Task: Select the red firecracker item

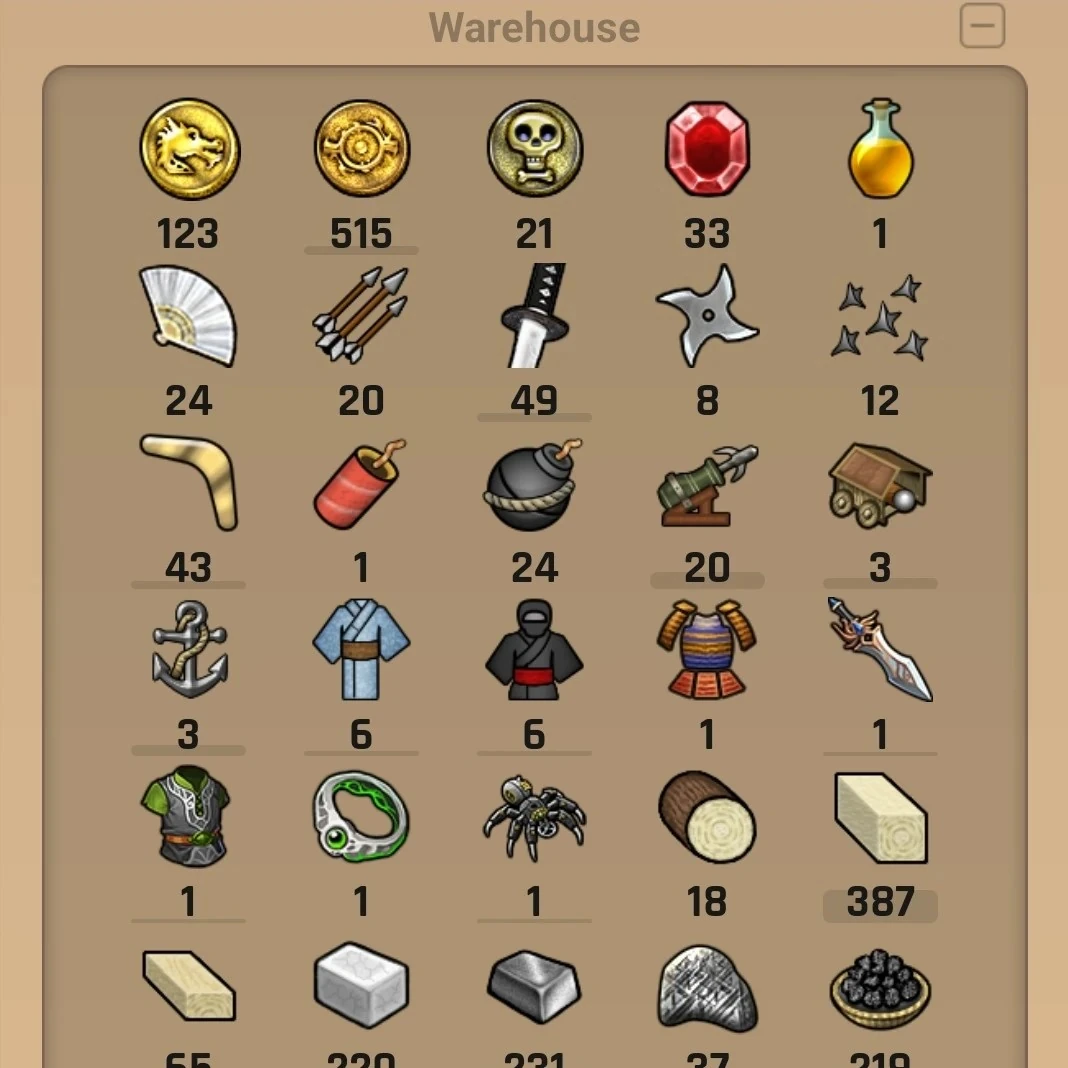Action: tap(361, 484)
